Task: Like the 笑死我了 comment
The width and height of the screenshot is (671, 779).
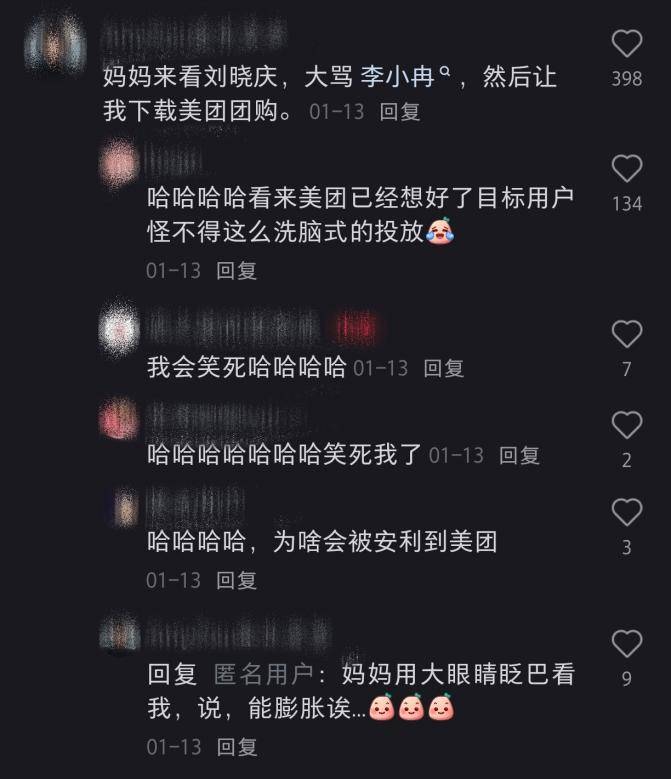Action: pos(627,425)
